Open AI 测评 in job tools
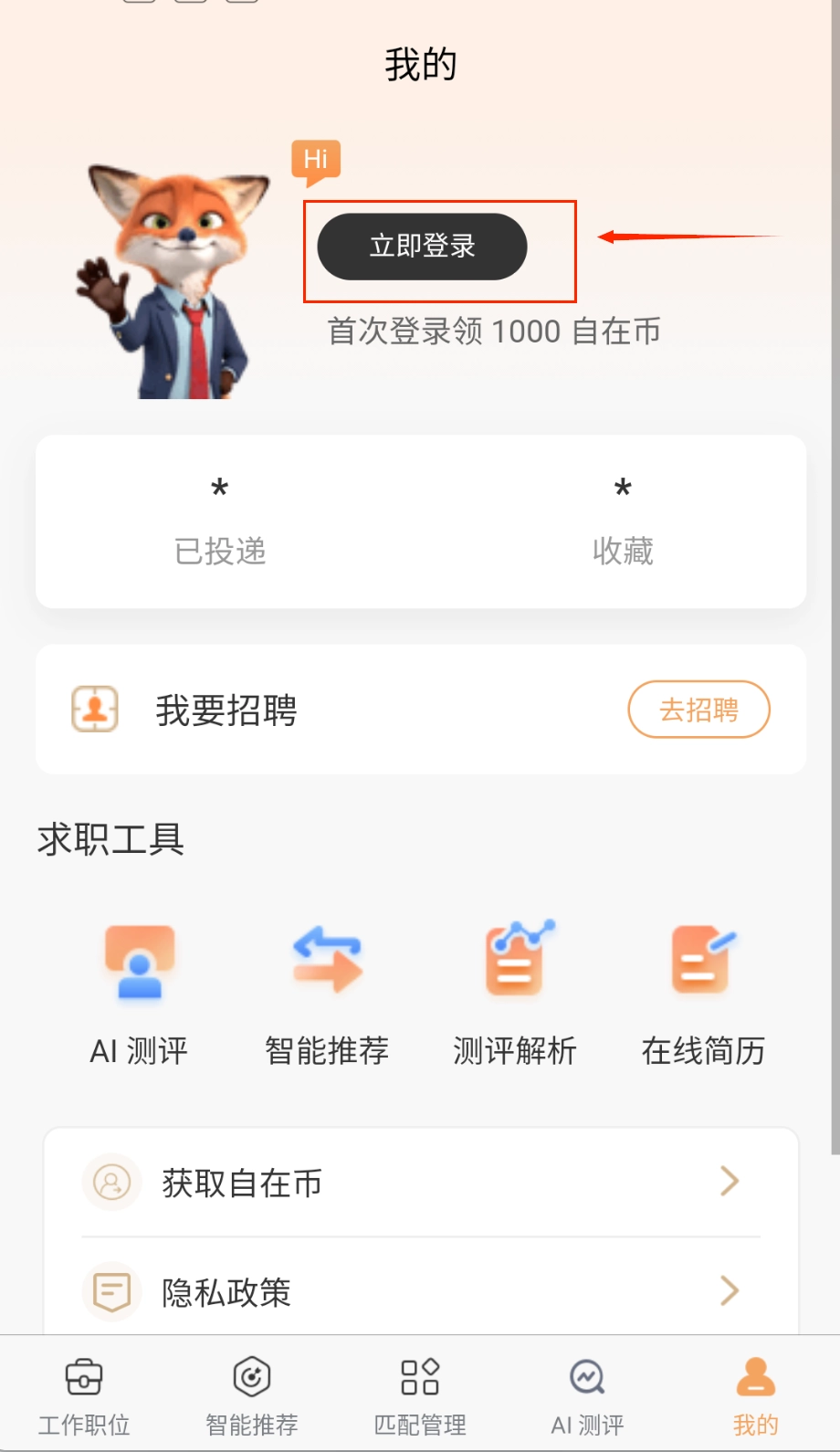The width and height of the screenshot is (840, 1452). pyautogui.click(x=139, y=994)
